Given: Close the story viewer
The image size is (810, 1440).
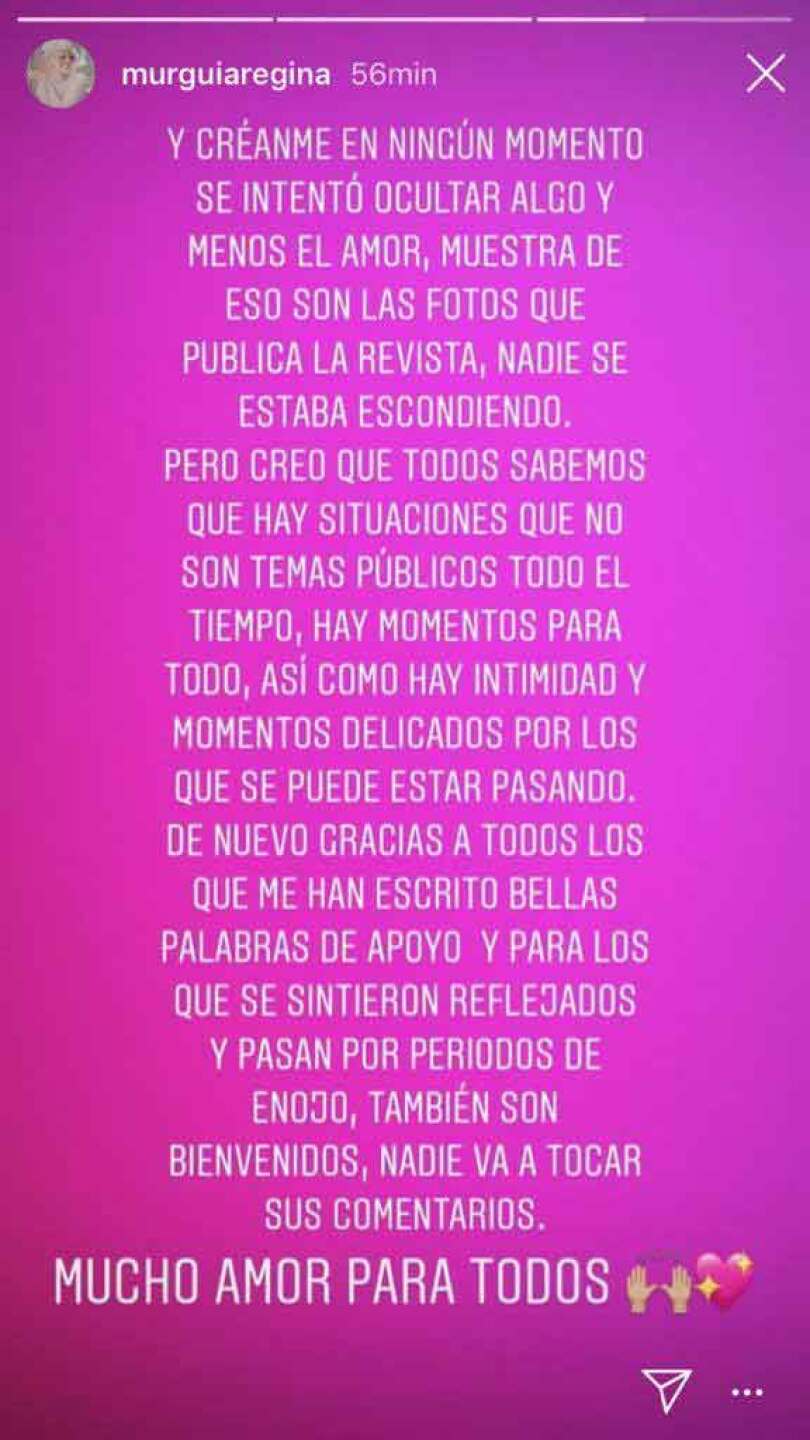Looking at the screenshot, I should (765, 75).
